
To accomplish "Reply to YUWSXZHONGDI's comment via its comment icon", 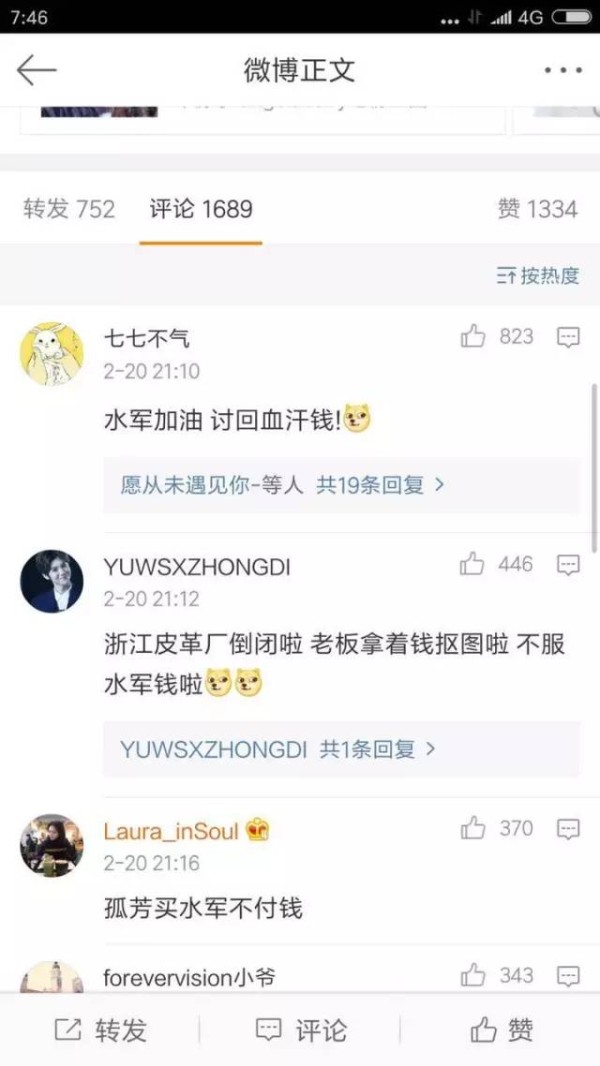I will click(x=568, y=566).
